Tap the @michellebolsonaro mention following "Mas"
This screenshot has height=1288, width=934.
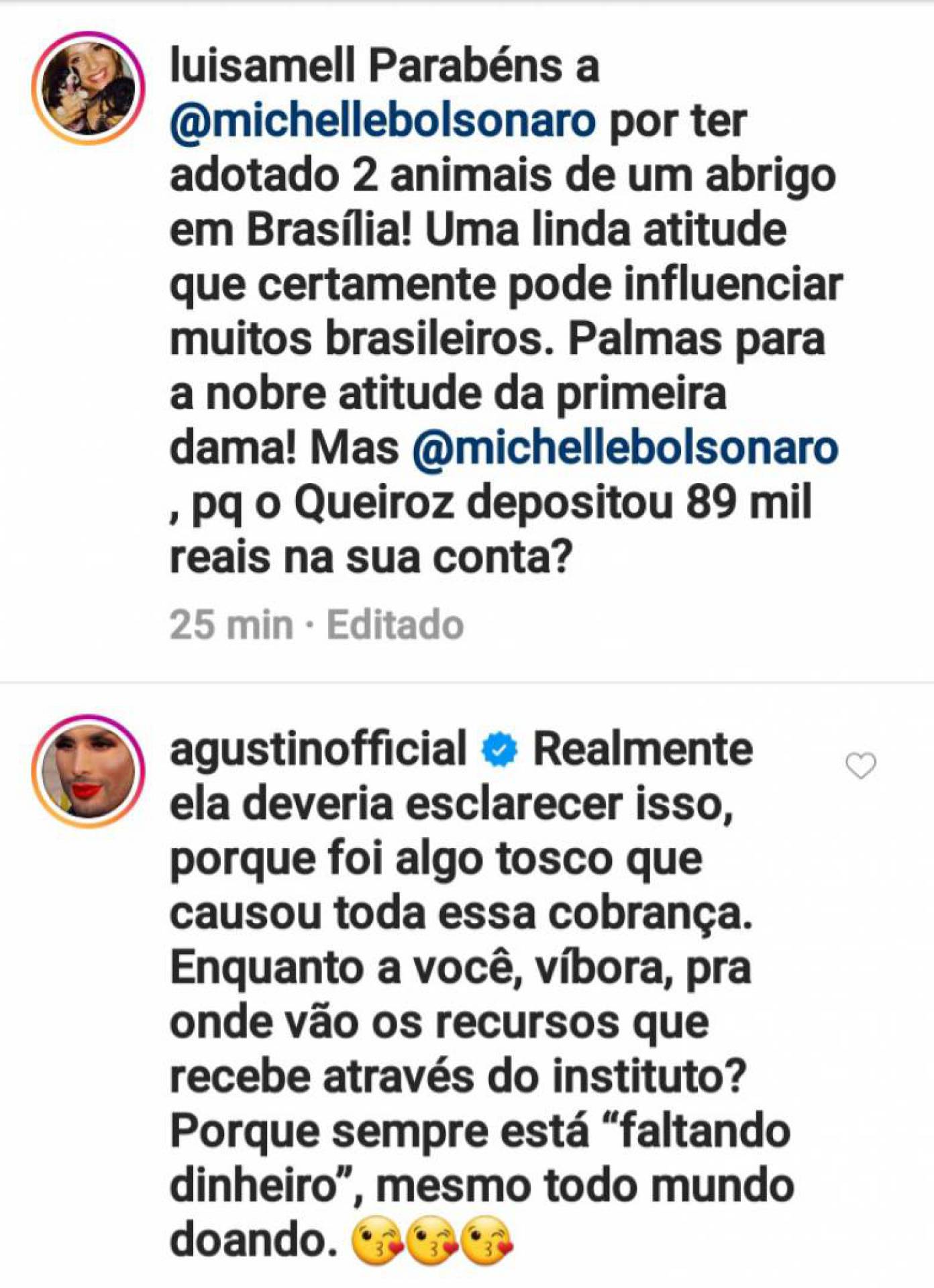click(x=625, y=448)
